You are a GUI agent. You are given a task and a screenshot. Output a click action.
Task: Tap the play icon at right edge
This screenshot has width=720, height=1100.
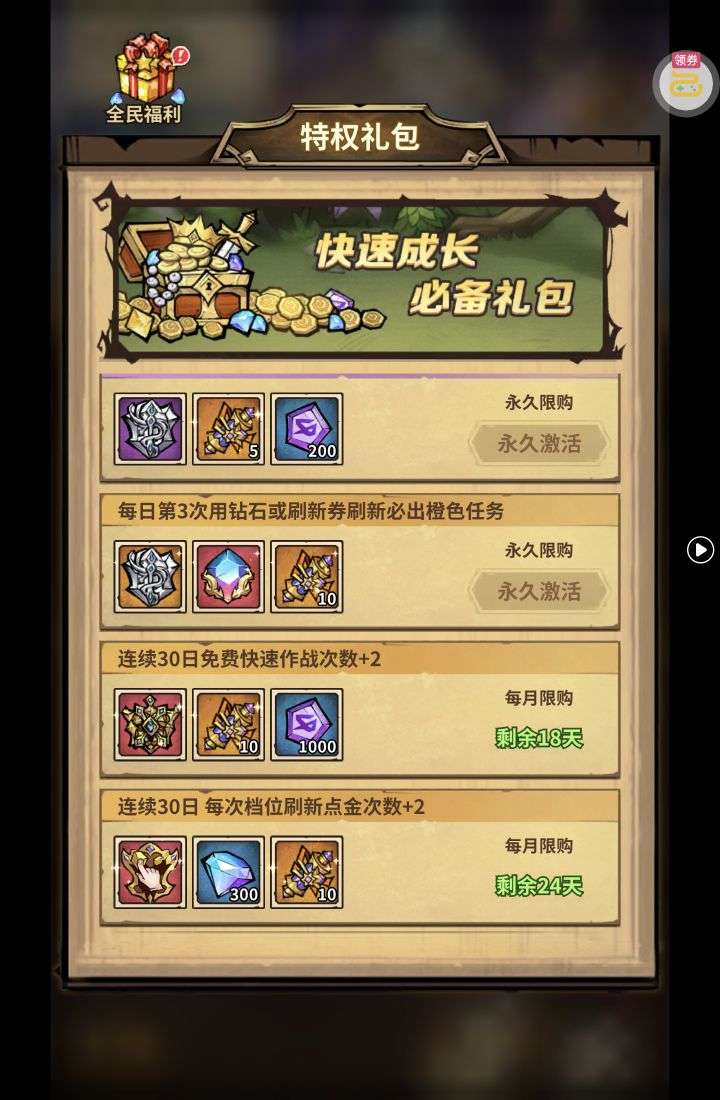[x=700, y=549]
